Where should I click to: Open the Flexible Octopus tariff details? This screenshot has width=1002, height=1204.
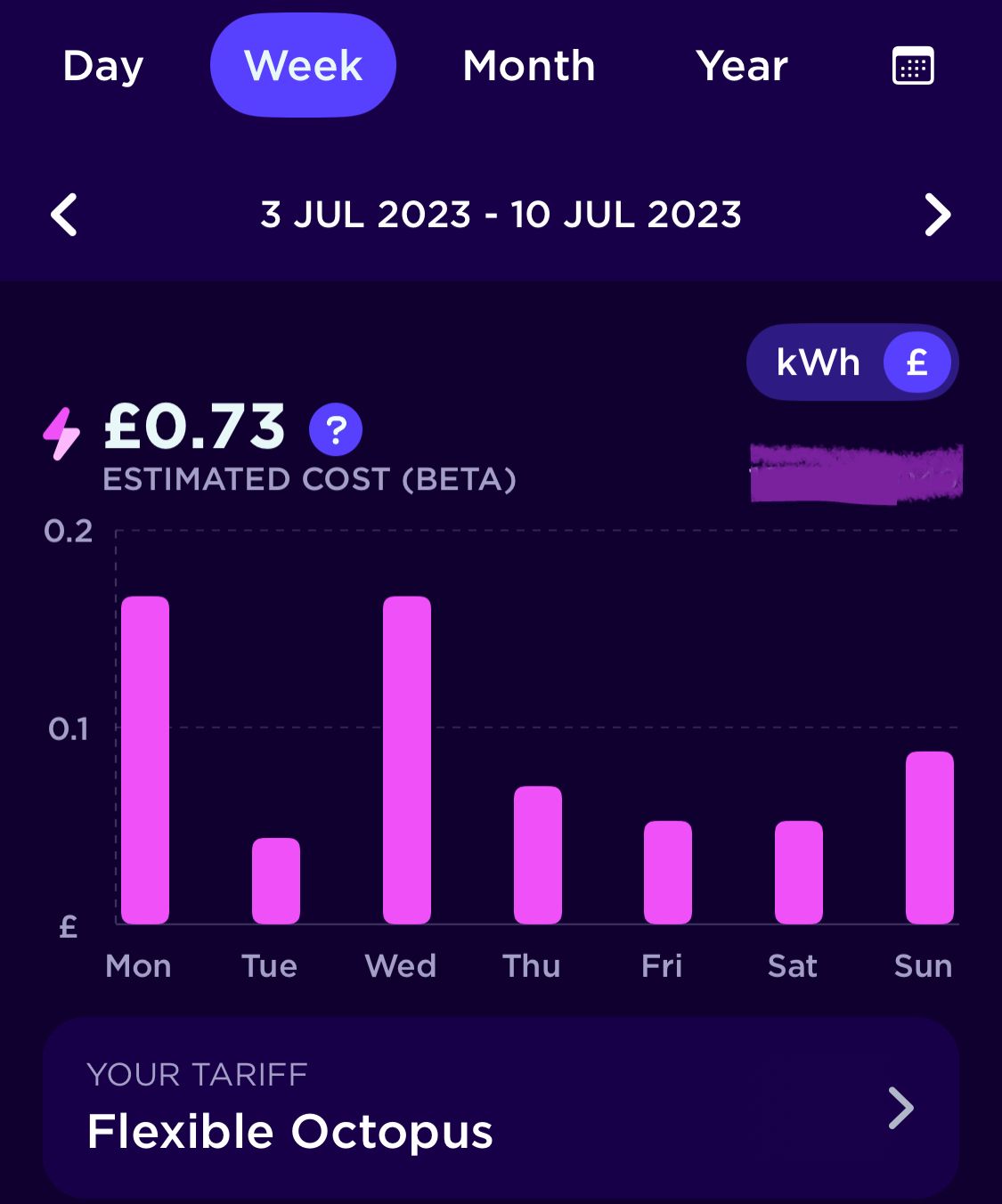(x=501, y=1109)
